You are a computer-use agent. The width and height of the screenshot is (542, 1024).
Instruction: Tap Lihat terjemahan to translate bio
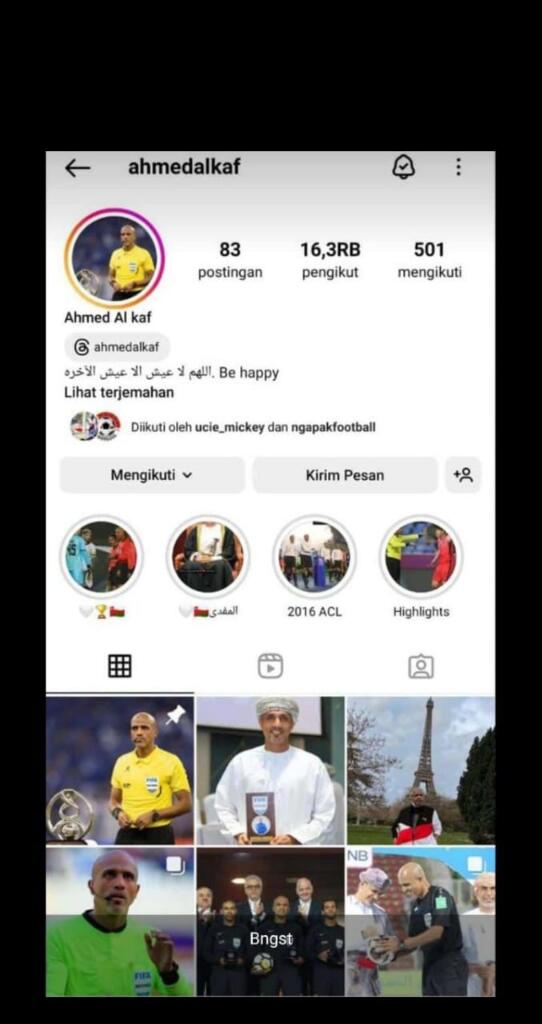(119, 393)
